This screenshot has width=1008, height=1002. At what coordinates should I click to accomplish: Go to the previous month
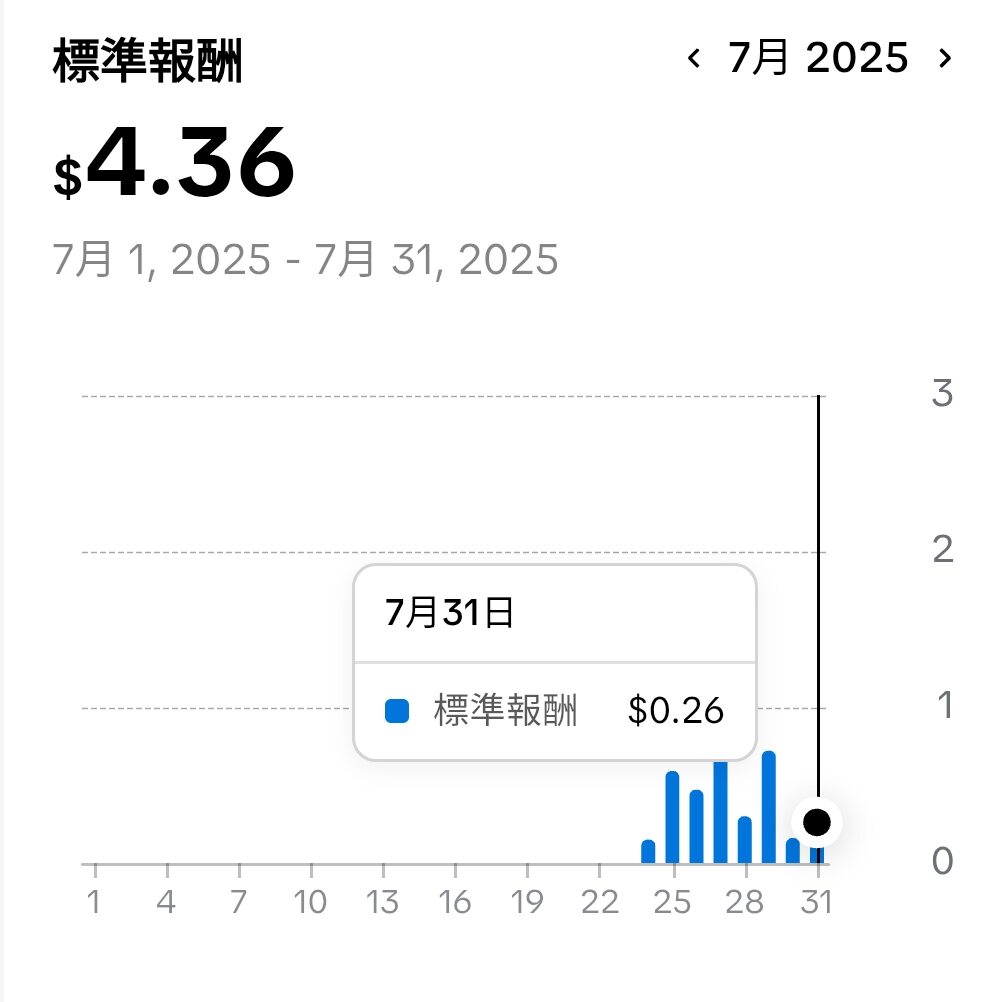(694, 59)
